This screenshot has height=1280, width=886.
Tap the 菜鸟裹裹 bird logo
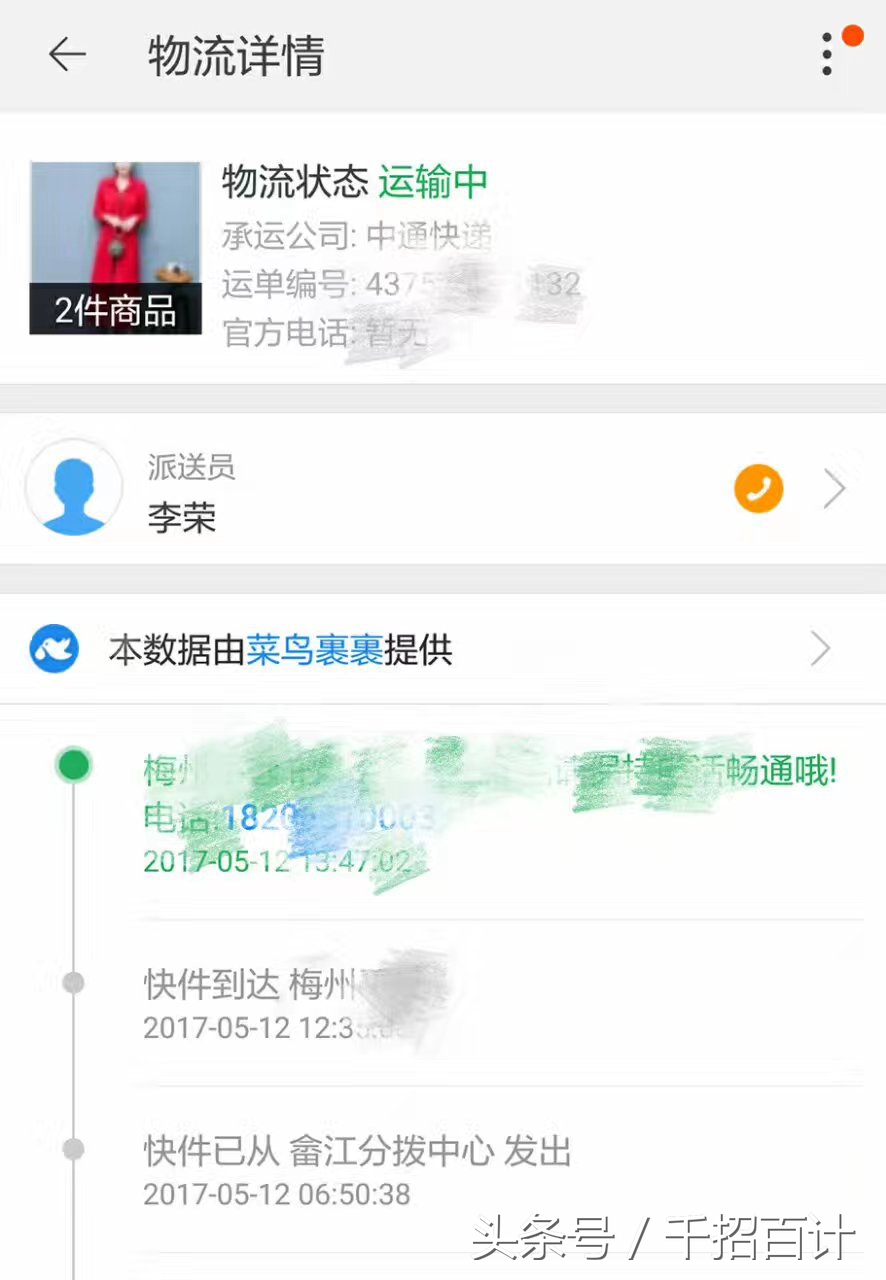(53, 649)
